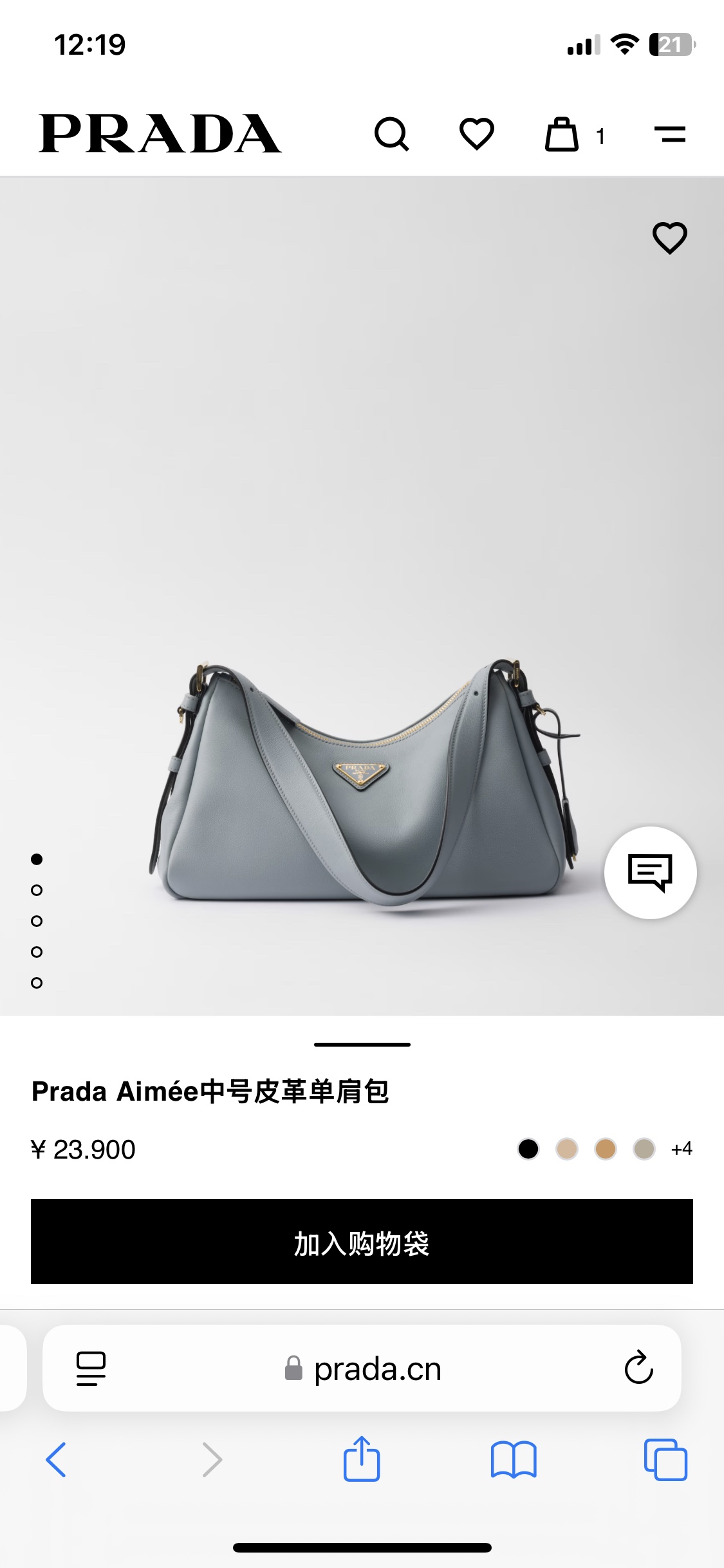724x1568 pixels.
Task: Add this bag to wishlist
Action: tap(669, 238)
